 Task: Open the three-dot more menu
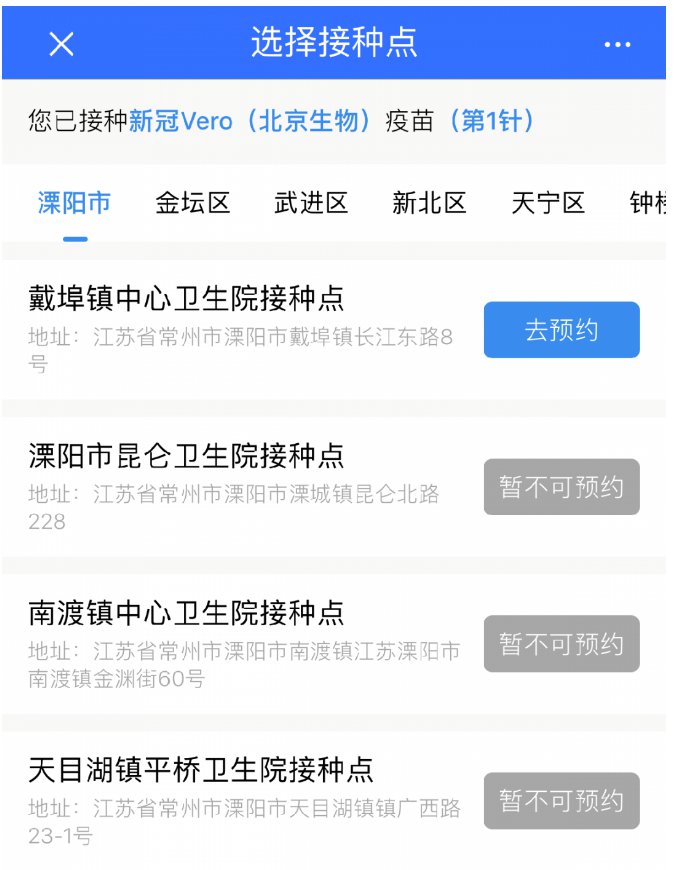[617, 45]
